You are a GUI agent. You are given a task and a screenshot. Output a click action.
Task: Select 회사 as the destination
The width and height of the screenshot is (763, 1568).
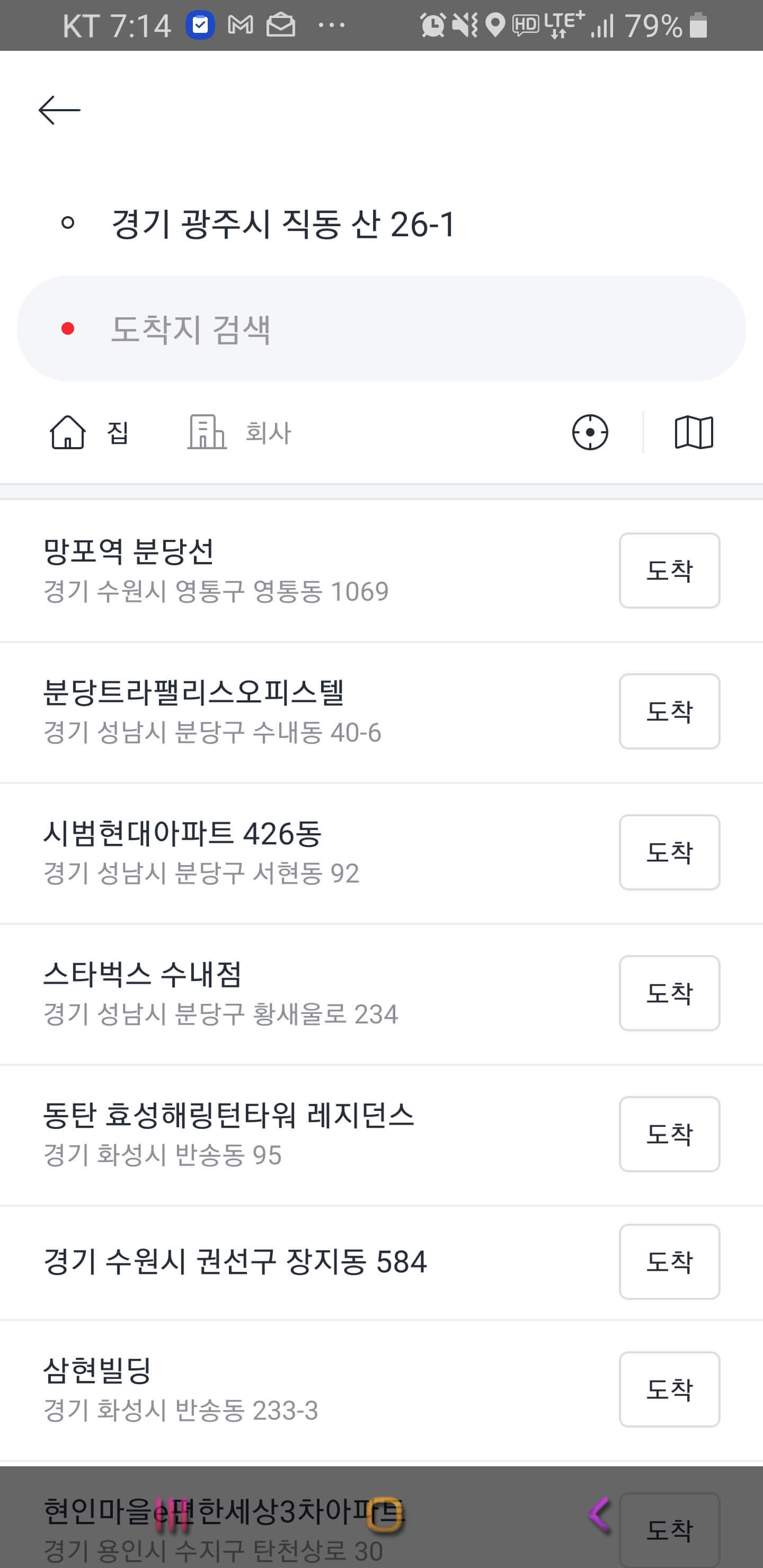pos(239,433)
